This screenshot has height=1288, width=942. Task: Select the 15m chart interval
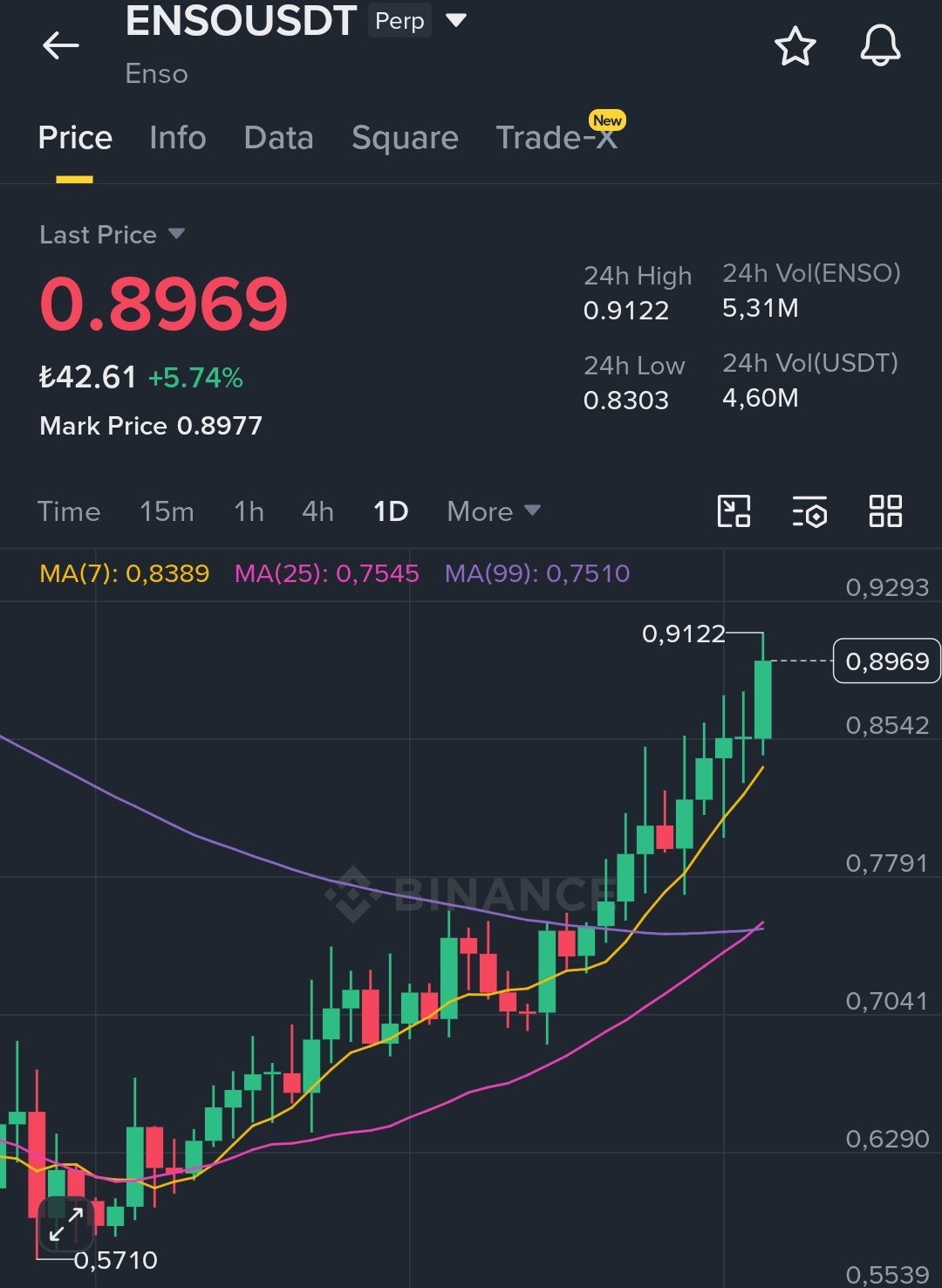[x=167, y=511]
